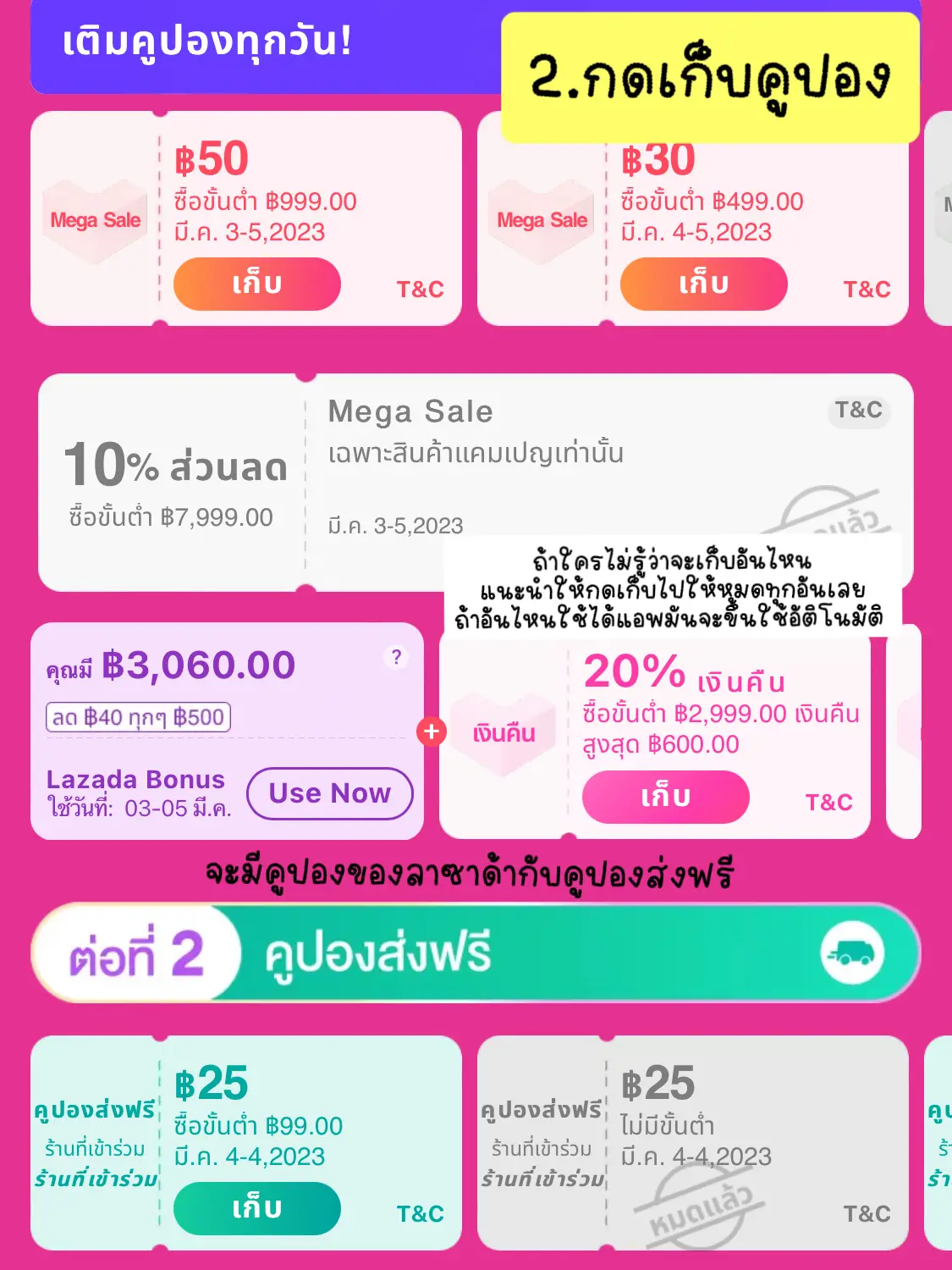952x1270 pixels.
Task: Open T&C for the ฿30 coupon
Action: (867, 290)
